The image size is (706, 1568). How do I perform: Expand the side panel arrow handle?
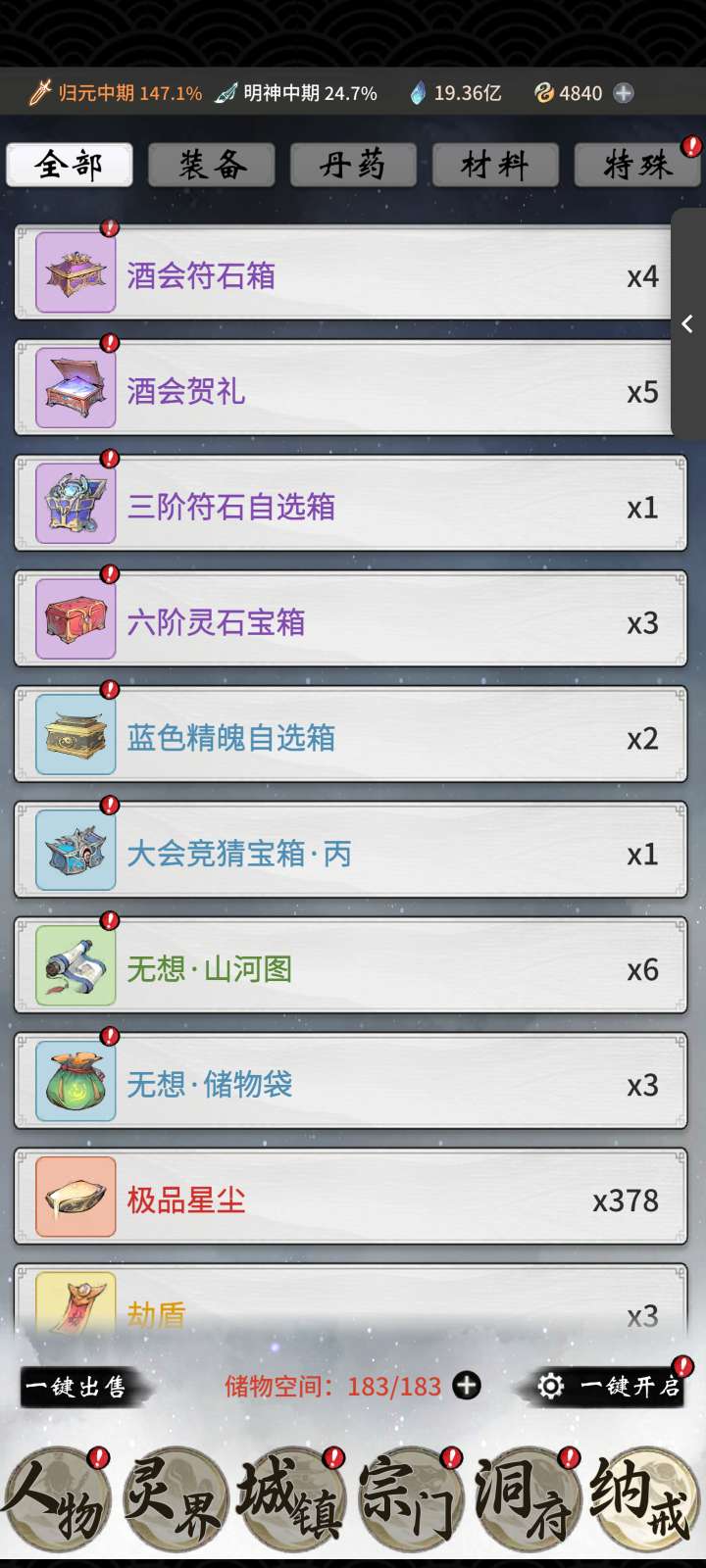click(x=687, y=323)
